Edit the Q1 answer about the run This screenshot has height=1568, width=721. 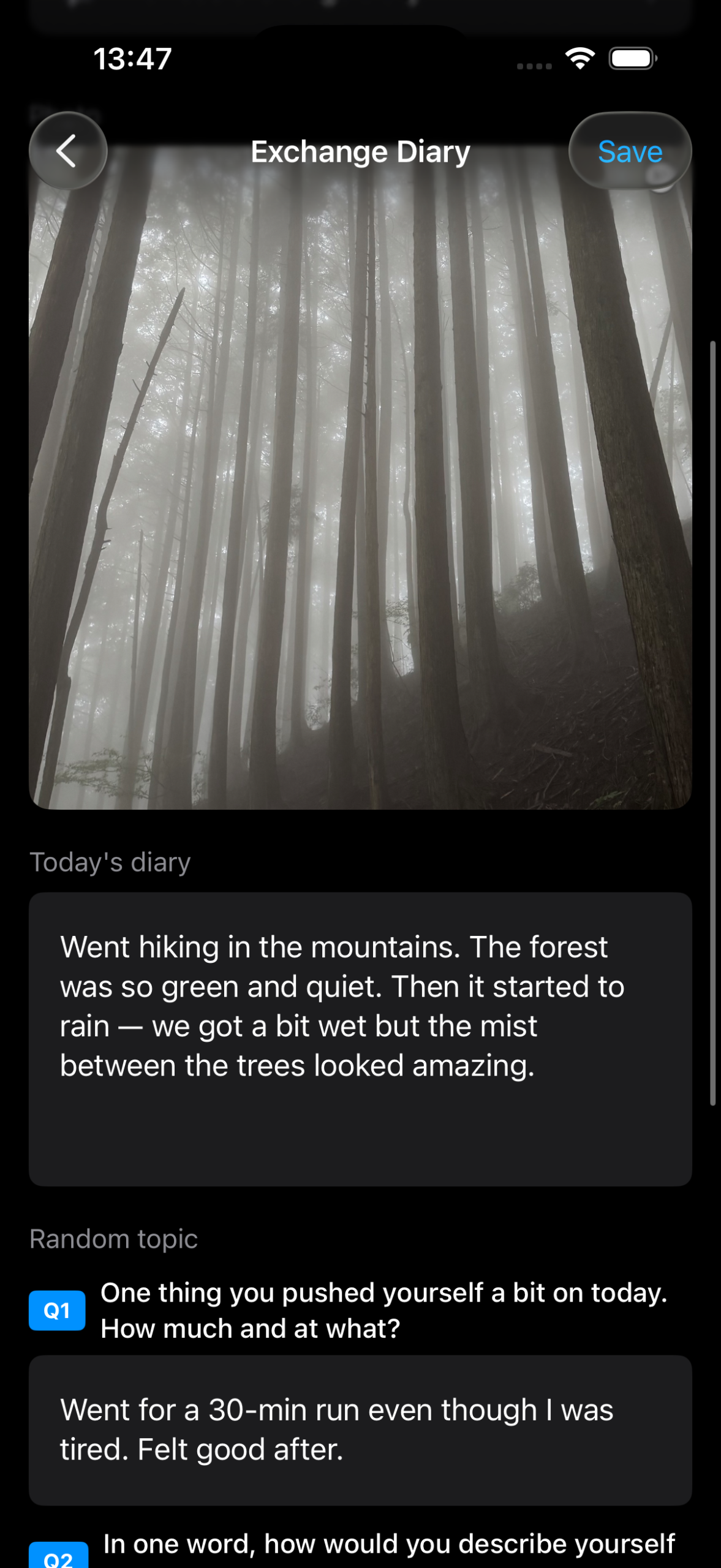coord(360,1430)
